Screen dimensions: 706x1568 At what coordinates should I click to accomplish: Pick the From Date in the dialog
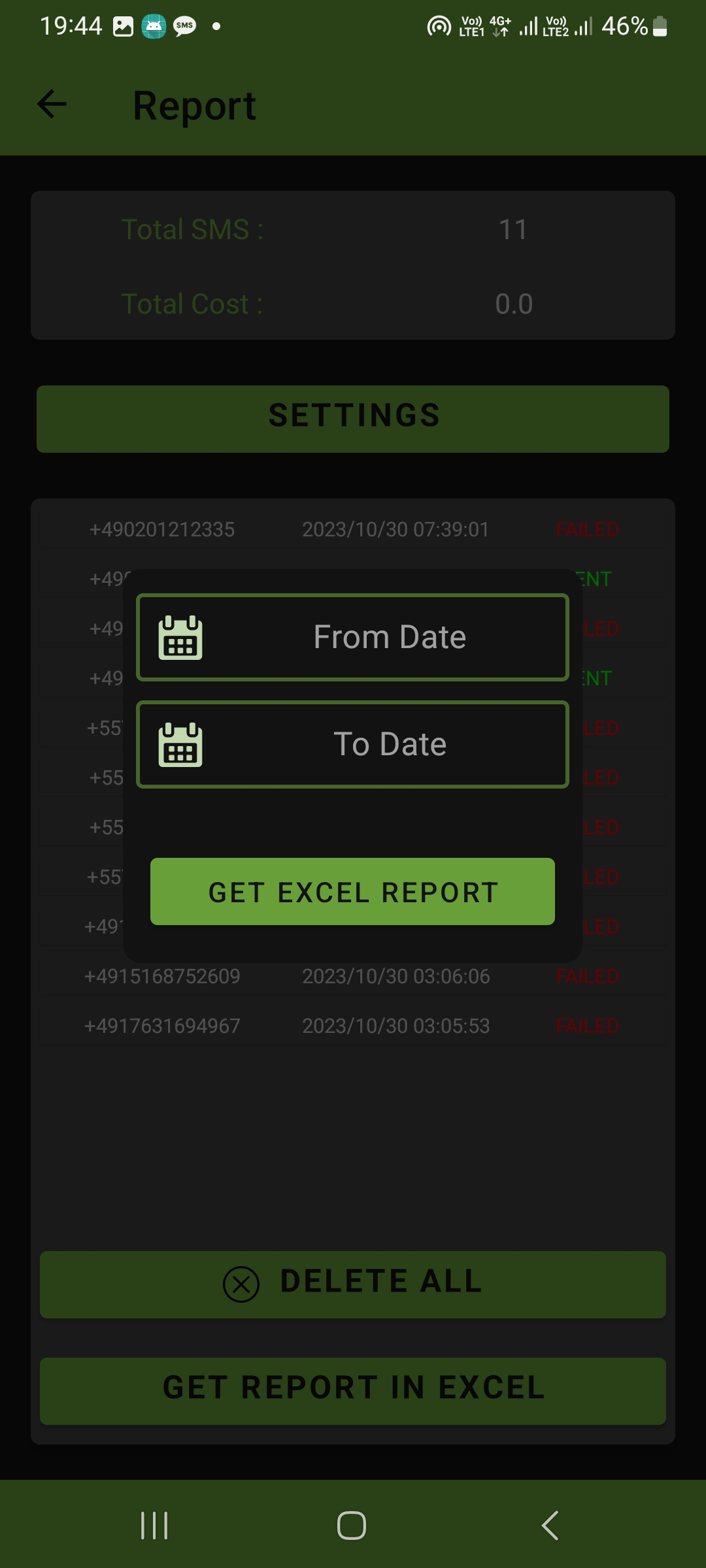click(352, 637)
